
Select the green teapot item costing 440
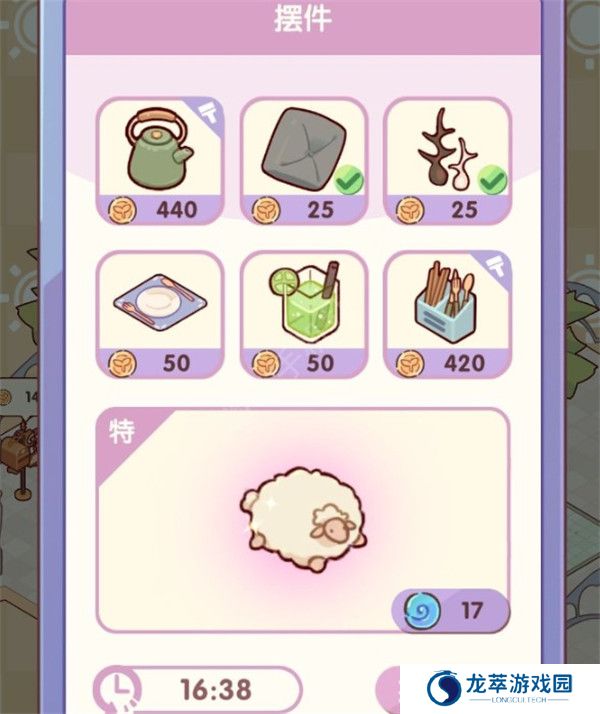(x=159, y=158)
